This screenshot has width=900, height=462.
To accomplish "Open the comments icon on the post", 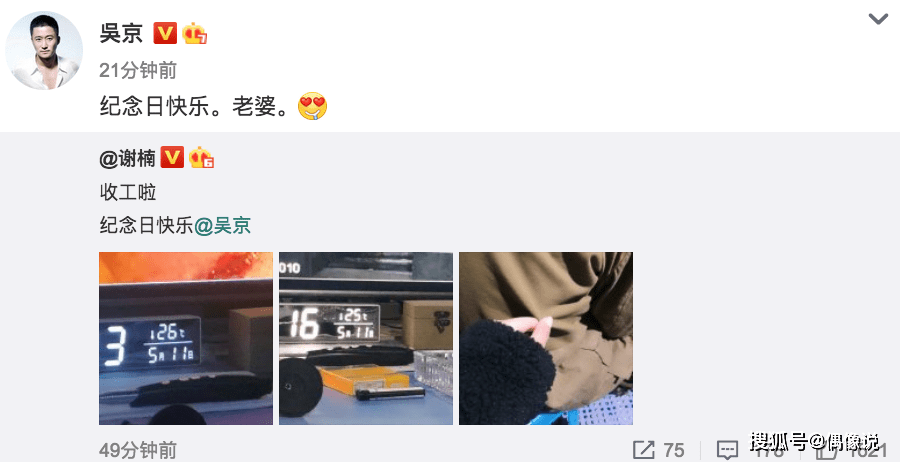I will pos(728,450).
